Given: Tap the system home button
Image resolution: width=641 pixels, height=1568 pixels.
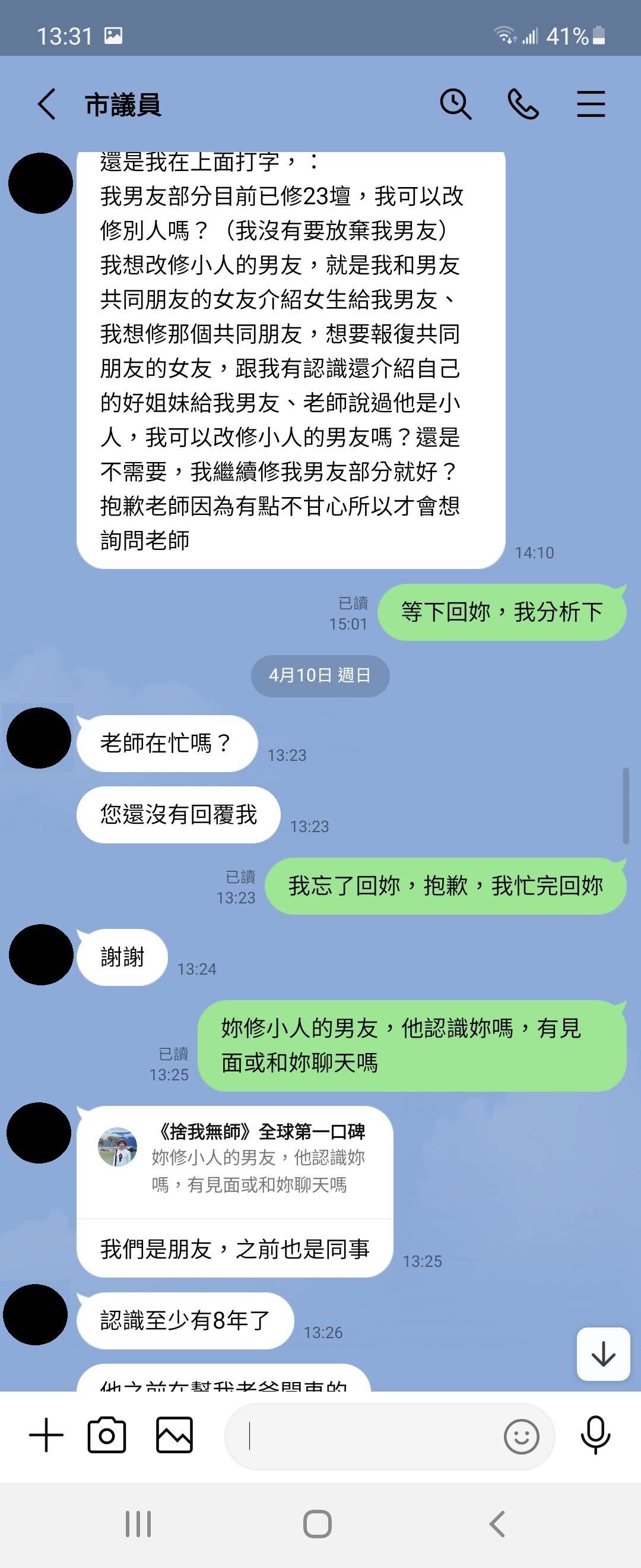Looking at the screenshot, I should (318, 1524).
